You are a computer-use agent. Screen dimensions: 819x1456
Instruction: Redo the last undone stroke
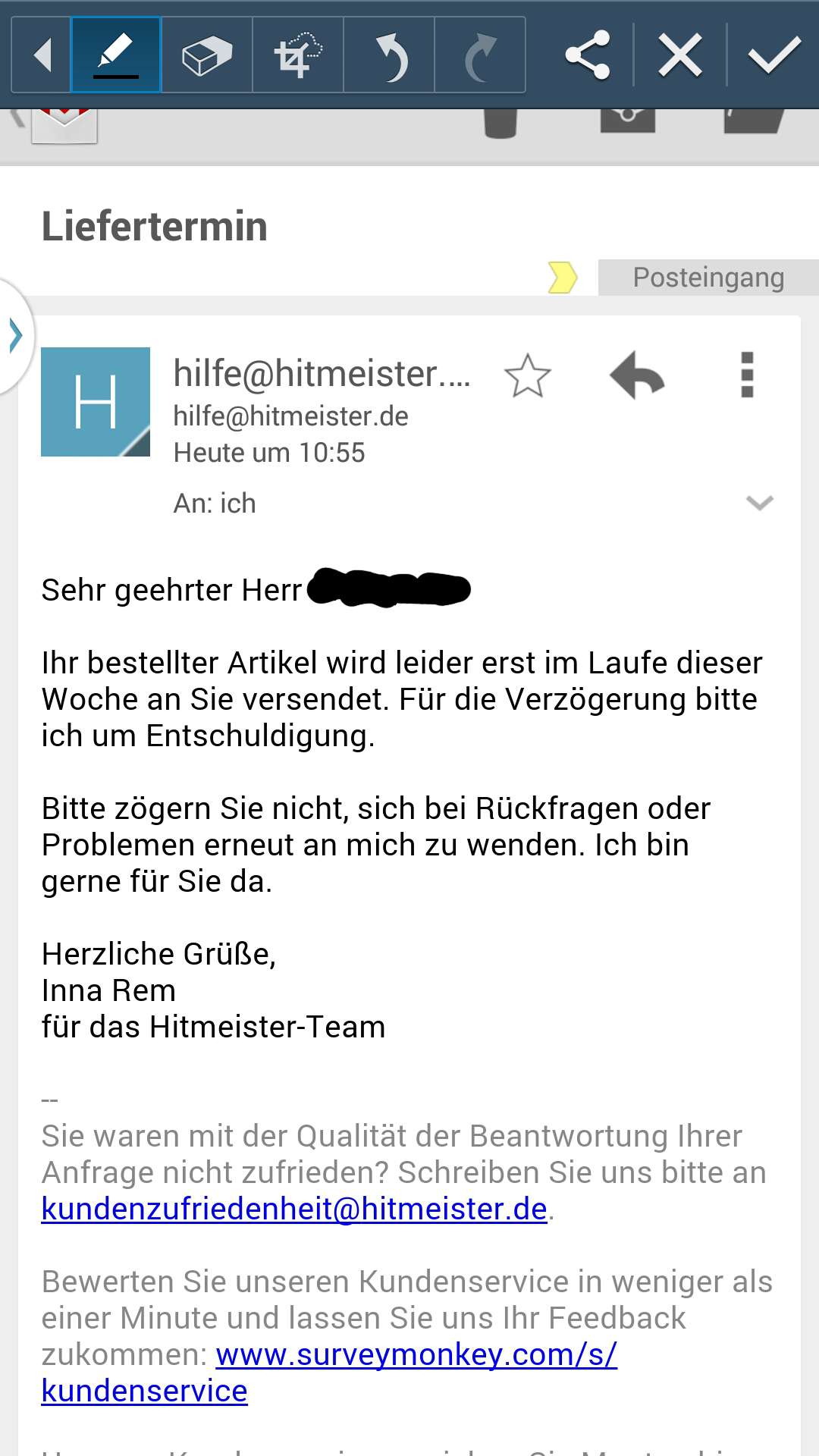(x=480, y=55)
